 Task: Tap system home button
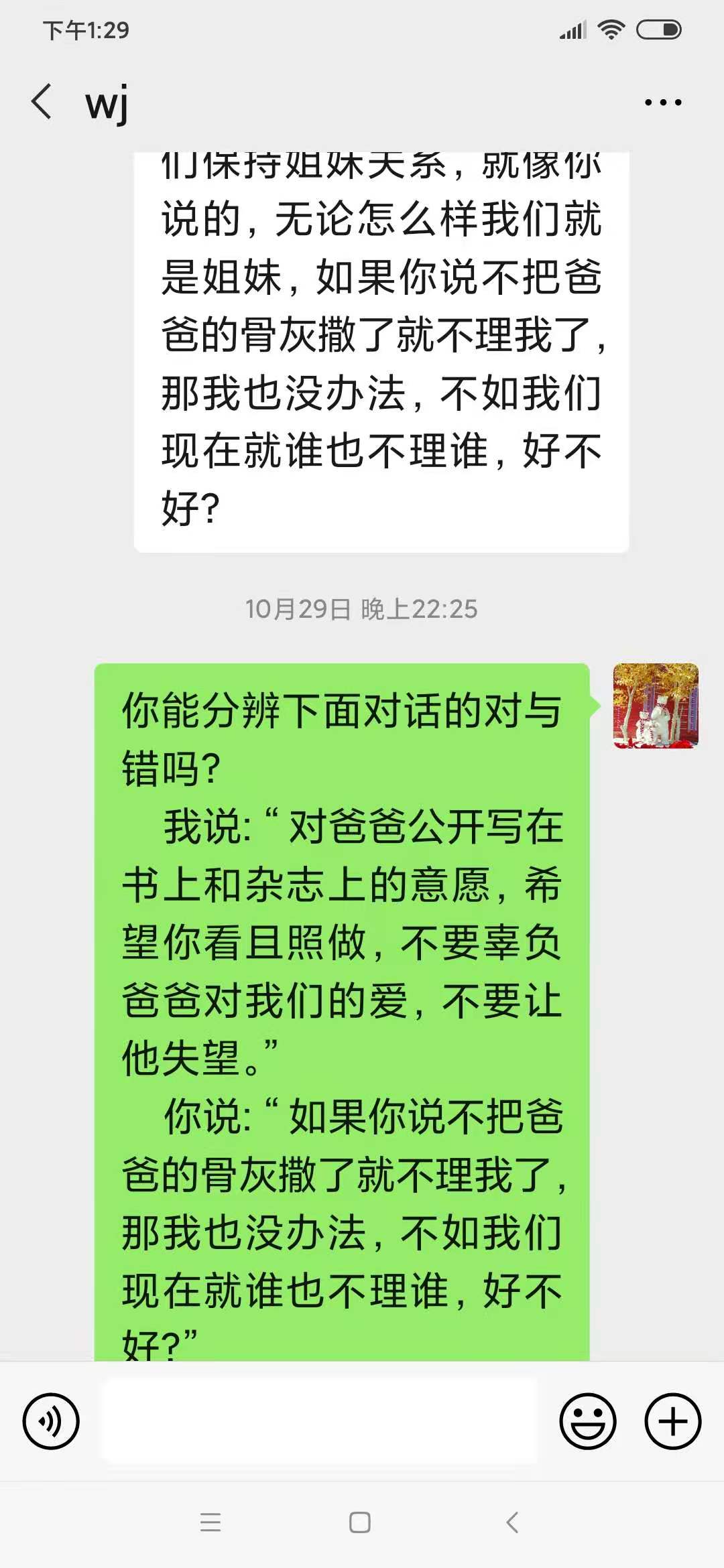point(360,1522)
